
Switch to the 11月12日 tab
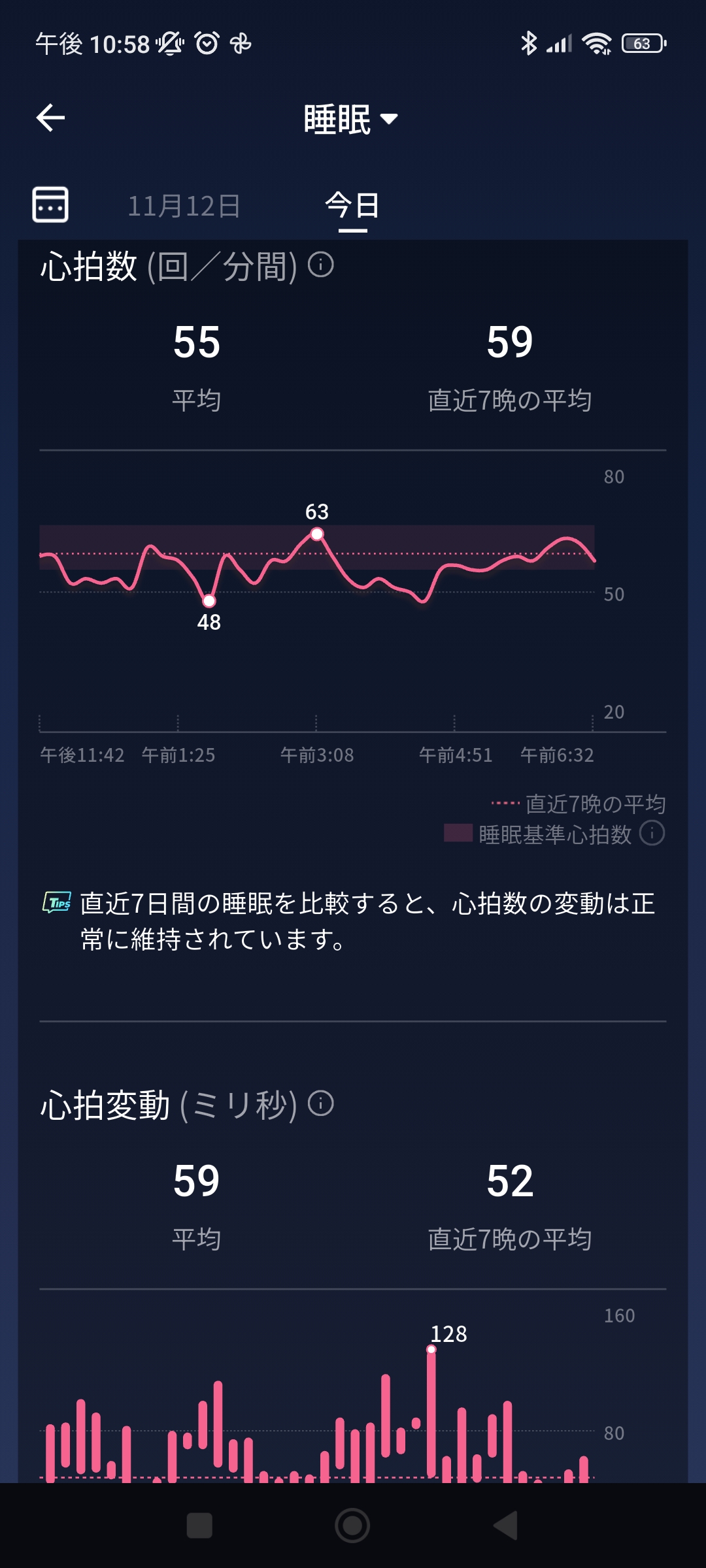click(x=184, y=206)
